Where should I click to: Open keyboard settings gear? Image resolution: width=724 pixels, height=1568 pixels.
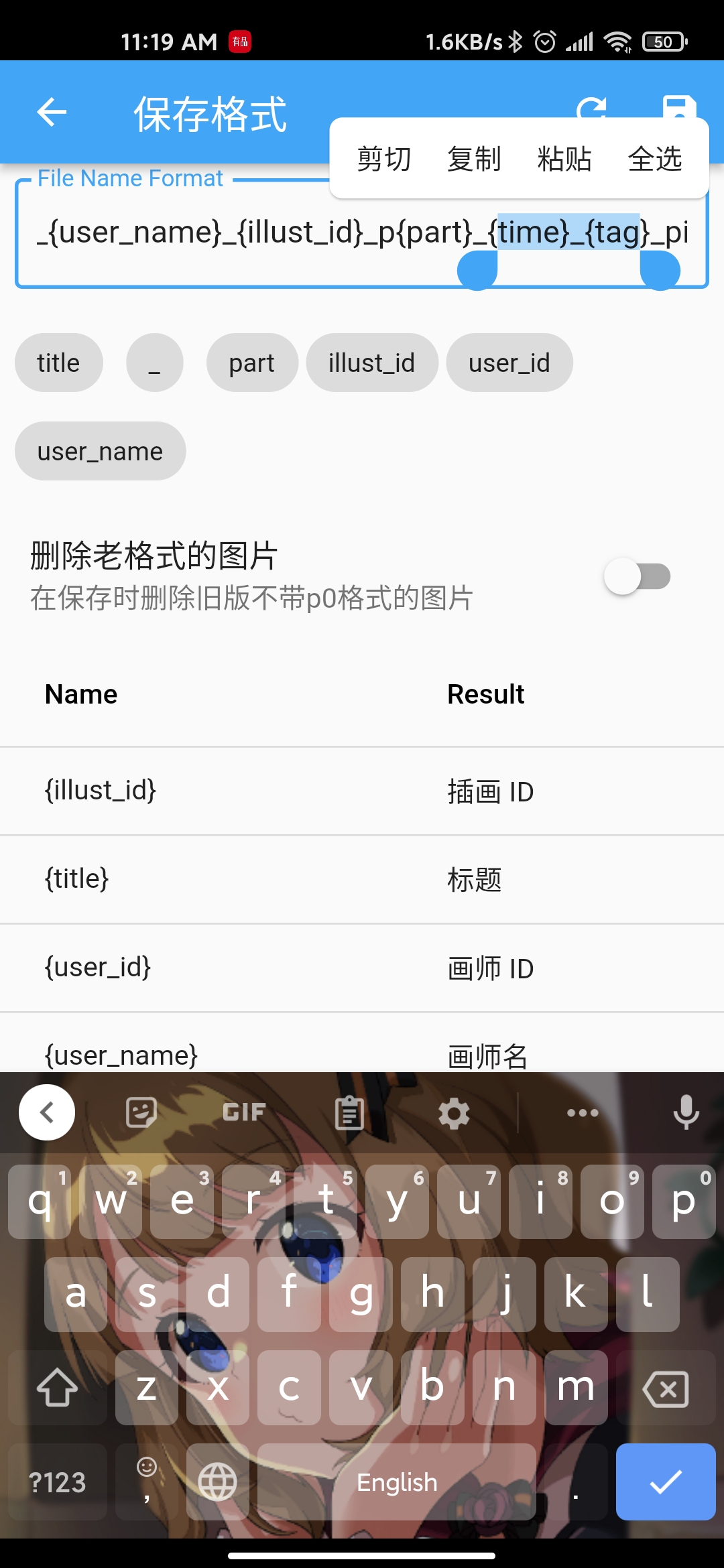[454, 1113]
